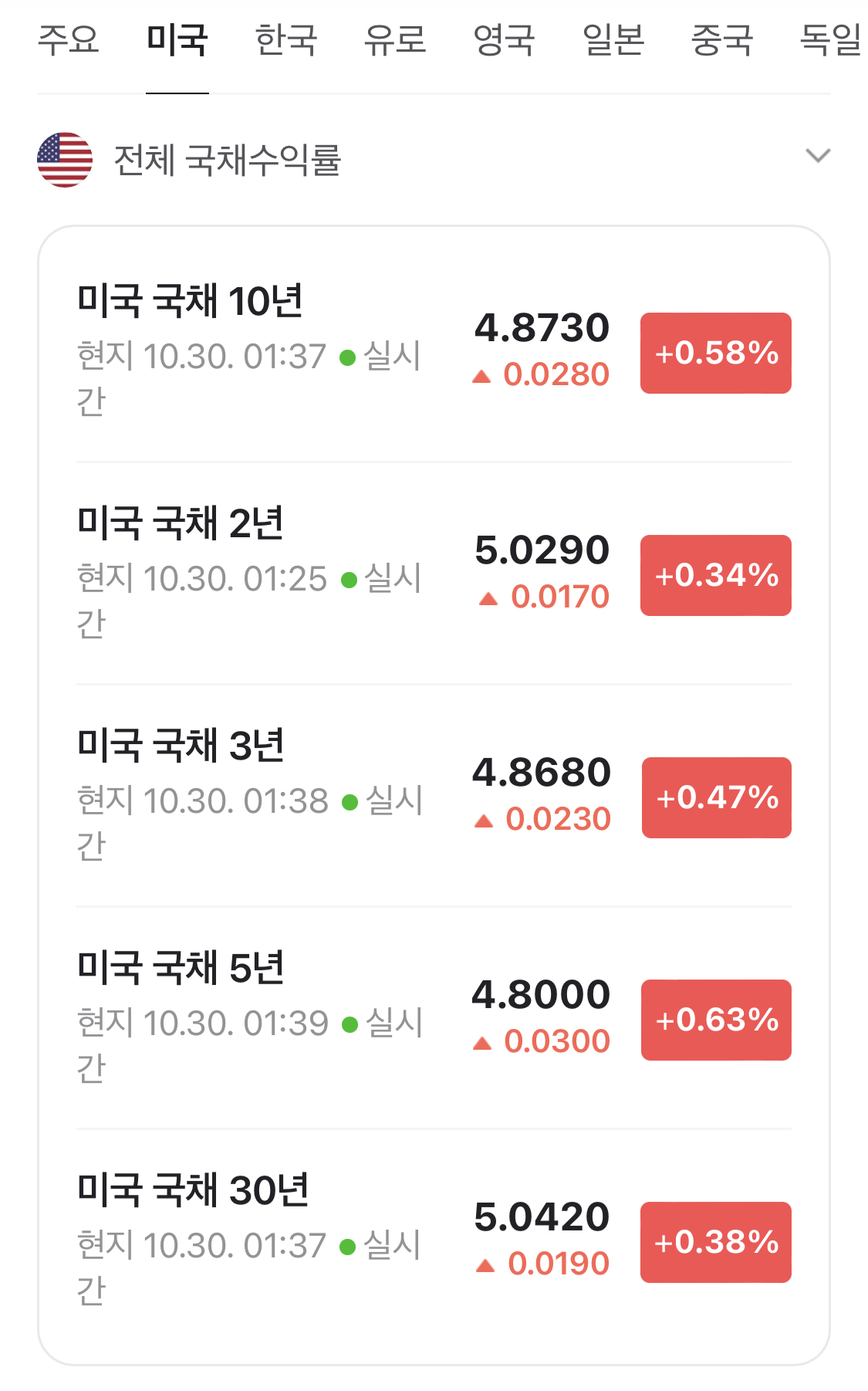Viewport: 868px width, 1391px height.
Task: Expand the 전체 국채수익률 dropdown
Action: pyautogui.click(x=434, y=160)
